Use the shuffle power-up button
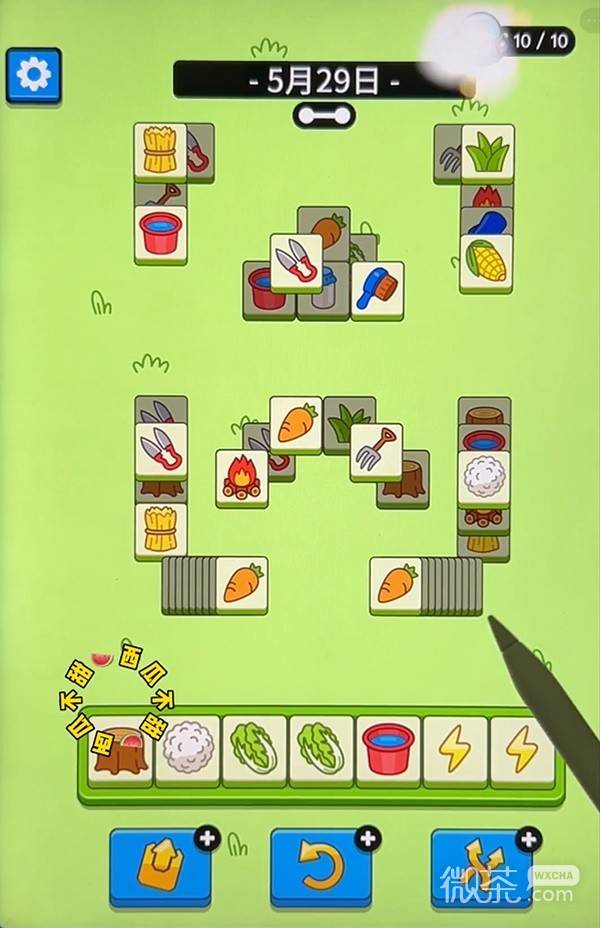 pos(483,867)
